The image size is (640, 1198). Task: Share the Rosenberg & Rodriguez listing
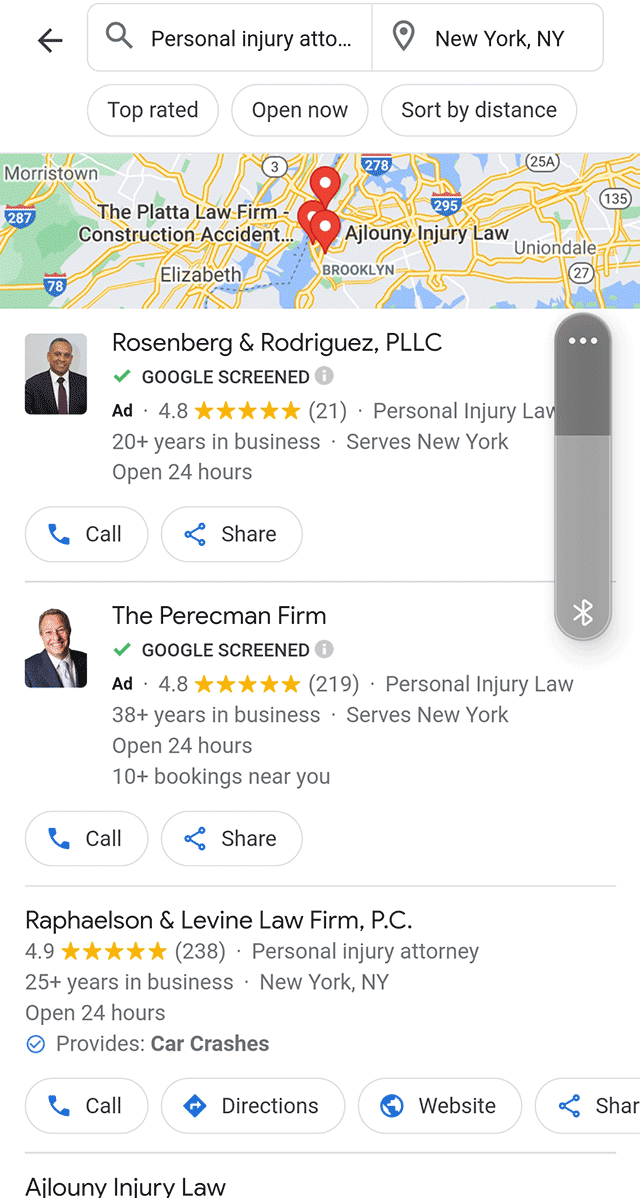coord(231,534)
